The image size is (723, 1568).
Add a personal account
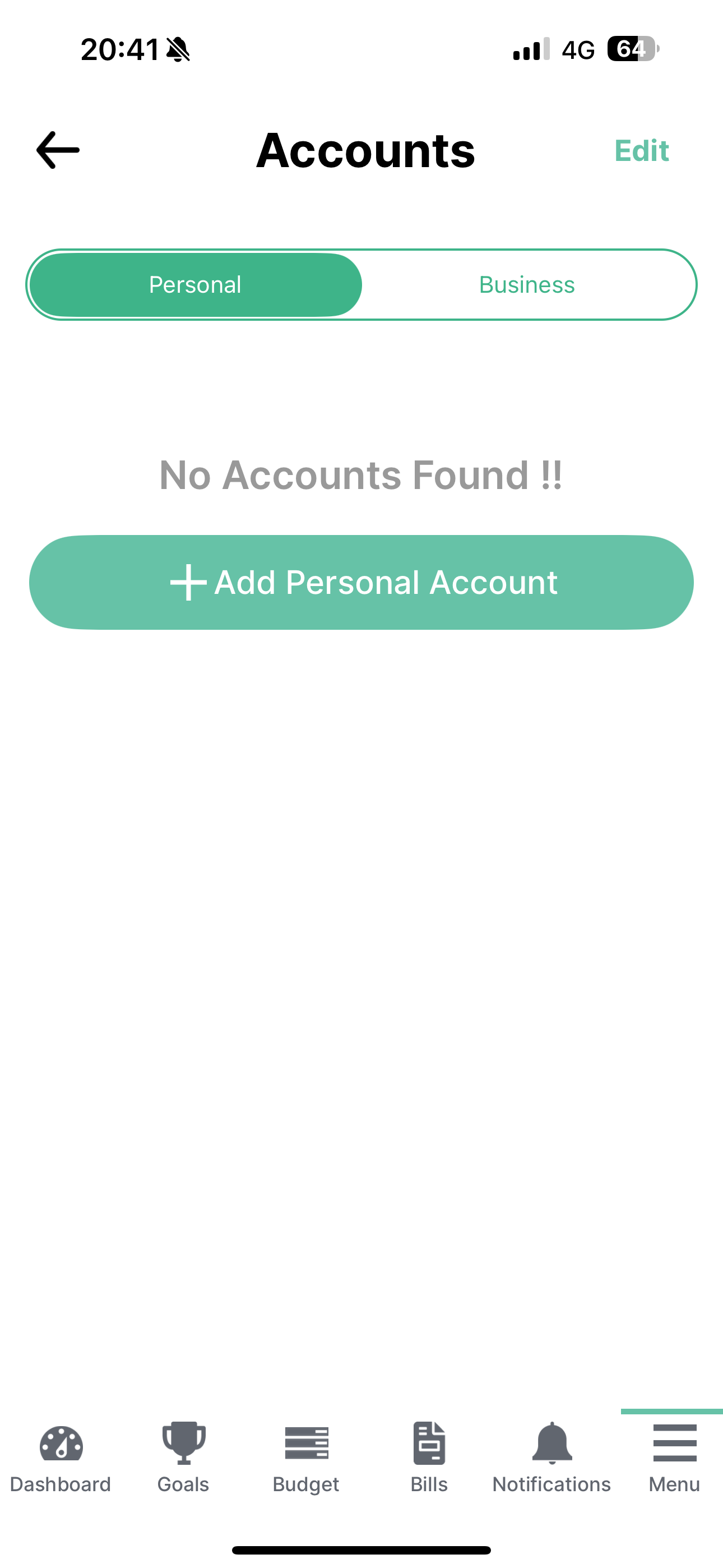361,583
